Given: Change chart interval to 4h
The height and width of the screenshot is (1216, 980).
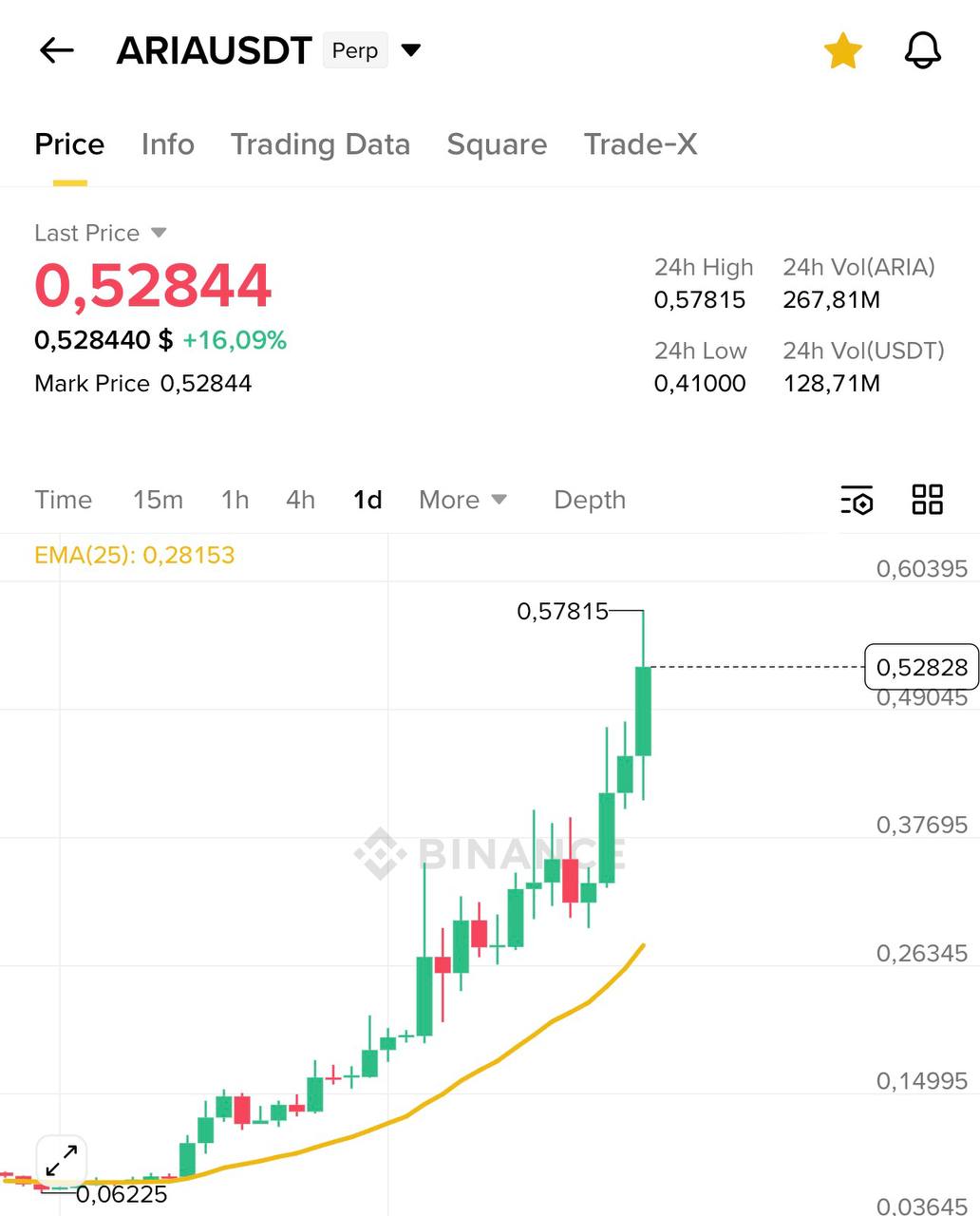Looking at the screenshot, I should tap(300, 500).
